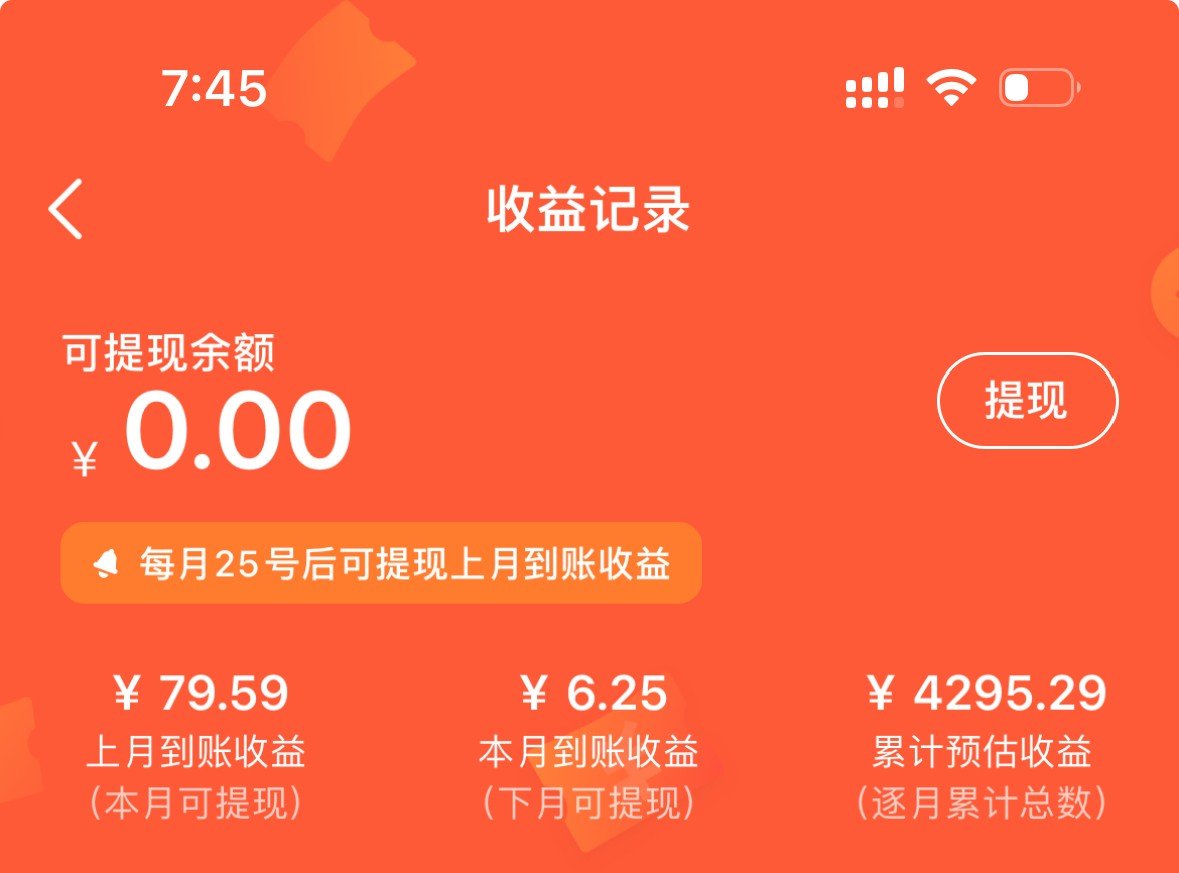Go back from 收益记录 page
This screenshot has width=1179, height=873.
coord(66,209)
